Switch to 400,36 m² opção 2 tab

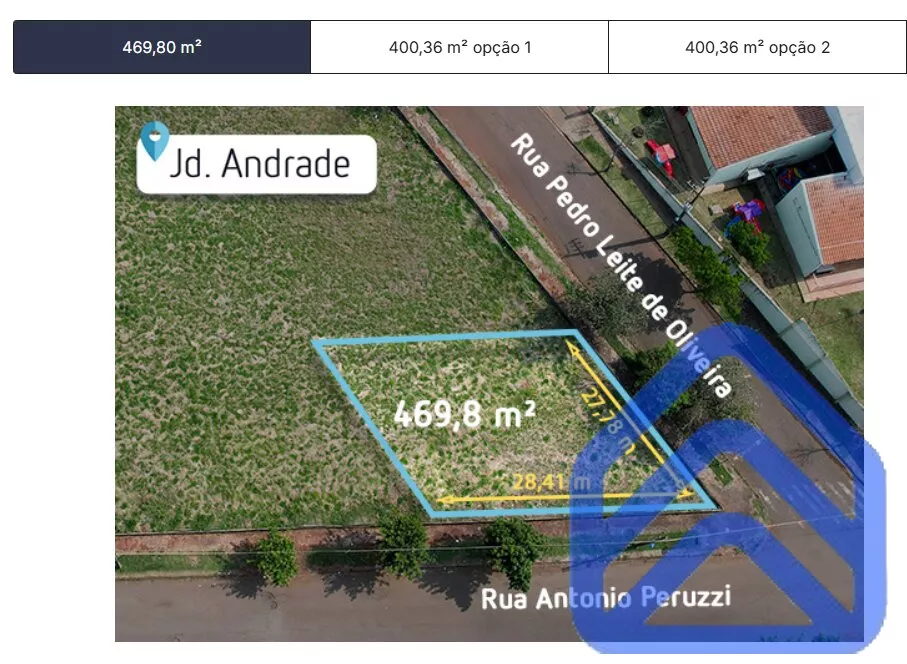pos(757,47)
